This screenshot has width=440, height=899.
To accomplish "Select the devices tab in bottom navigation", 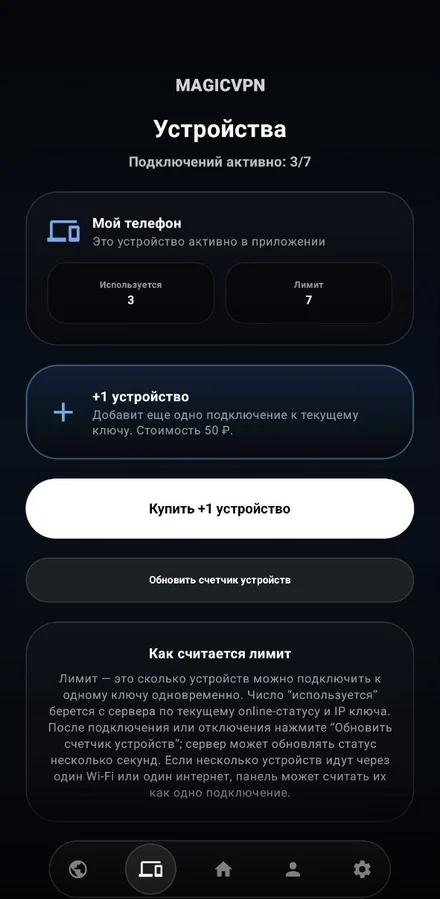I will click(150, 870).
